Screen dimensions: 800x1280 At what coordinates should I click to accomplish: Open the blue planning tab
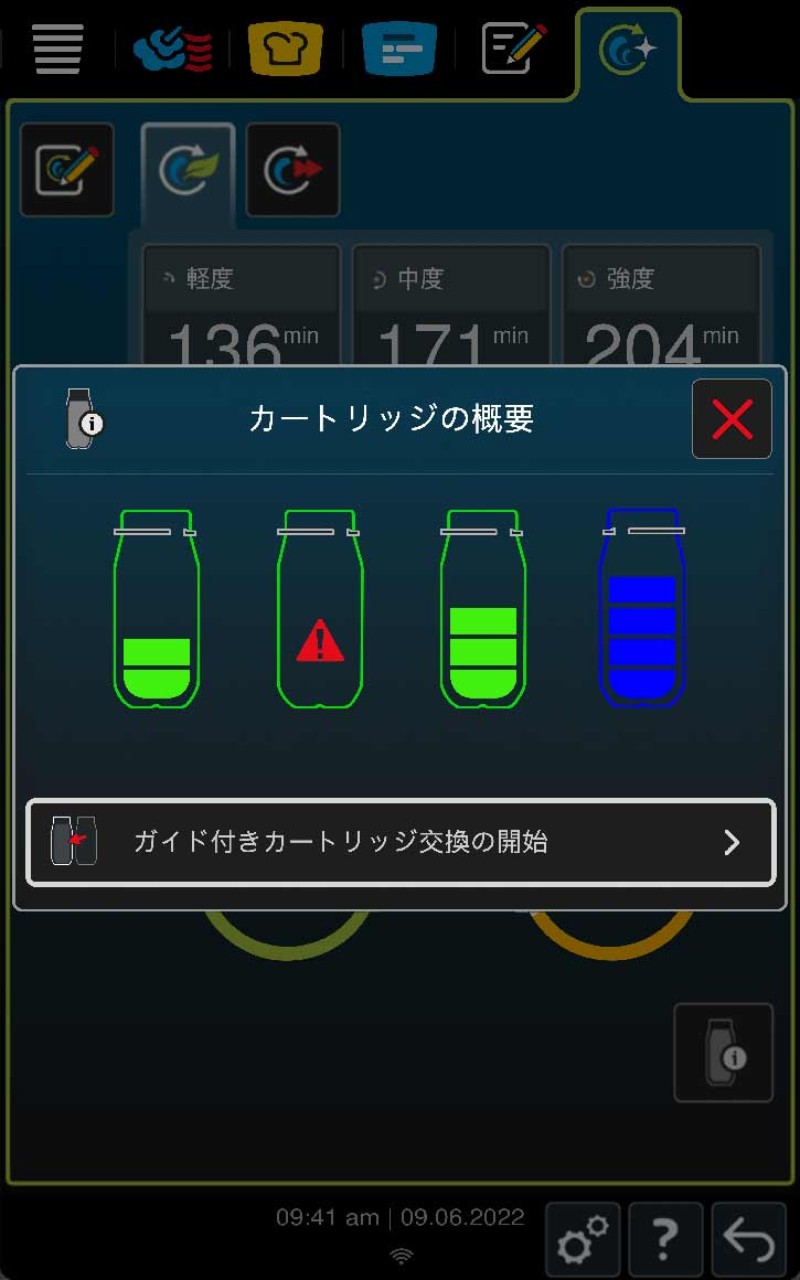pos(400,48)
